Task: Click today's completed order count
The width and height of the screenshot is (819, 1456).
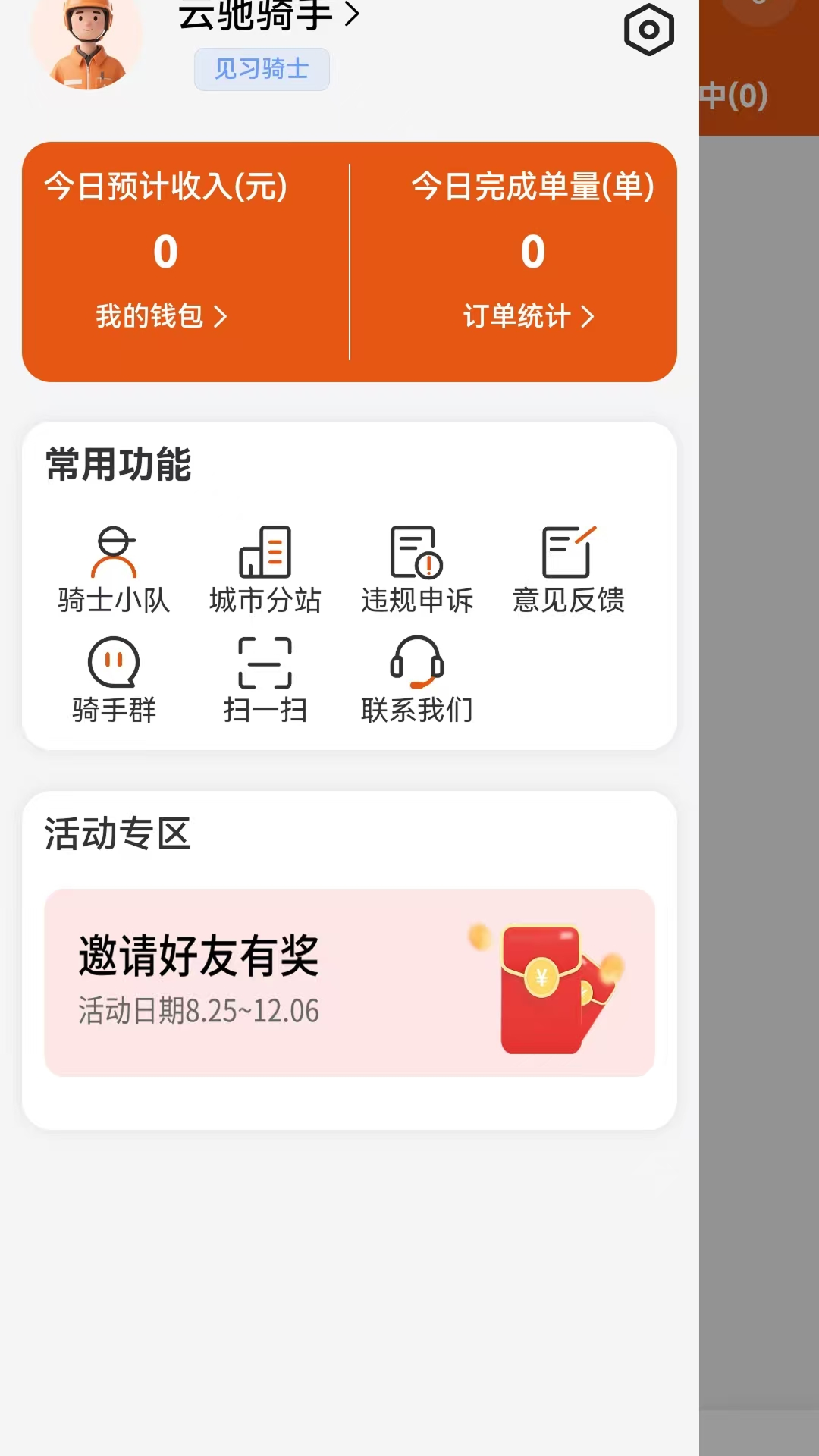Action: [531, 250]
